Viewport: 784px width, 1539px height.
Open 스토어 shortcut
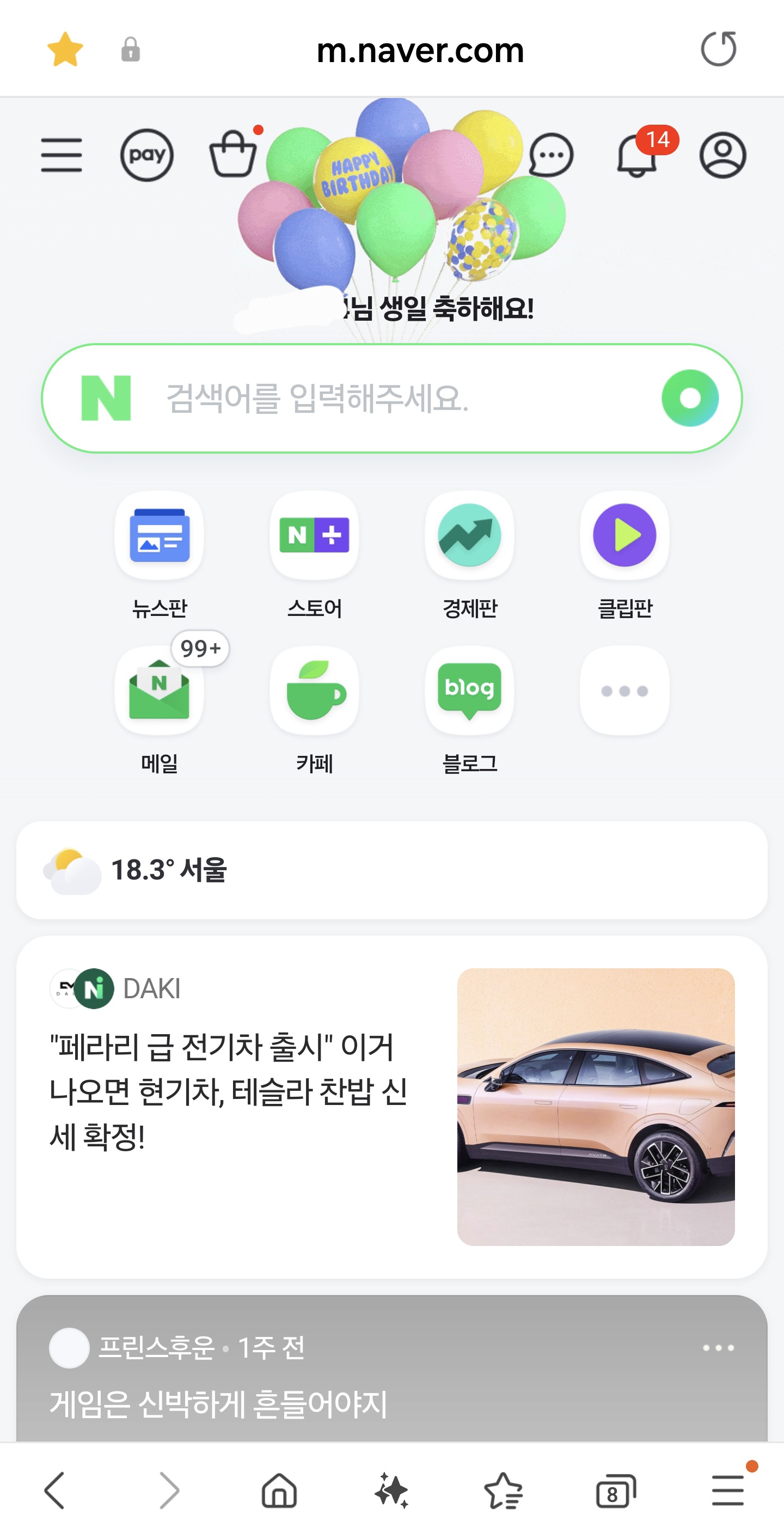(315, 555)
